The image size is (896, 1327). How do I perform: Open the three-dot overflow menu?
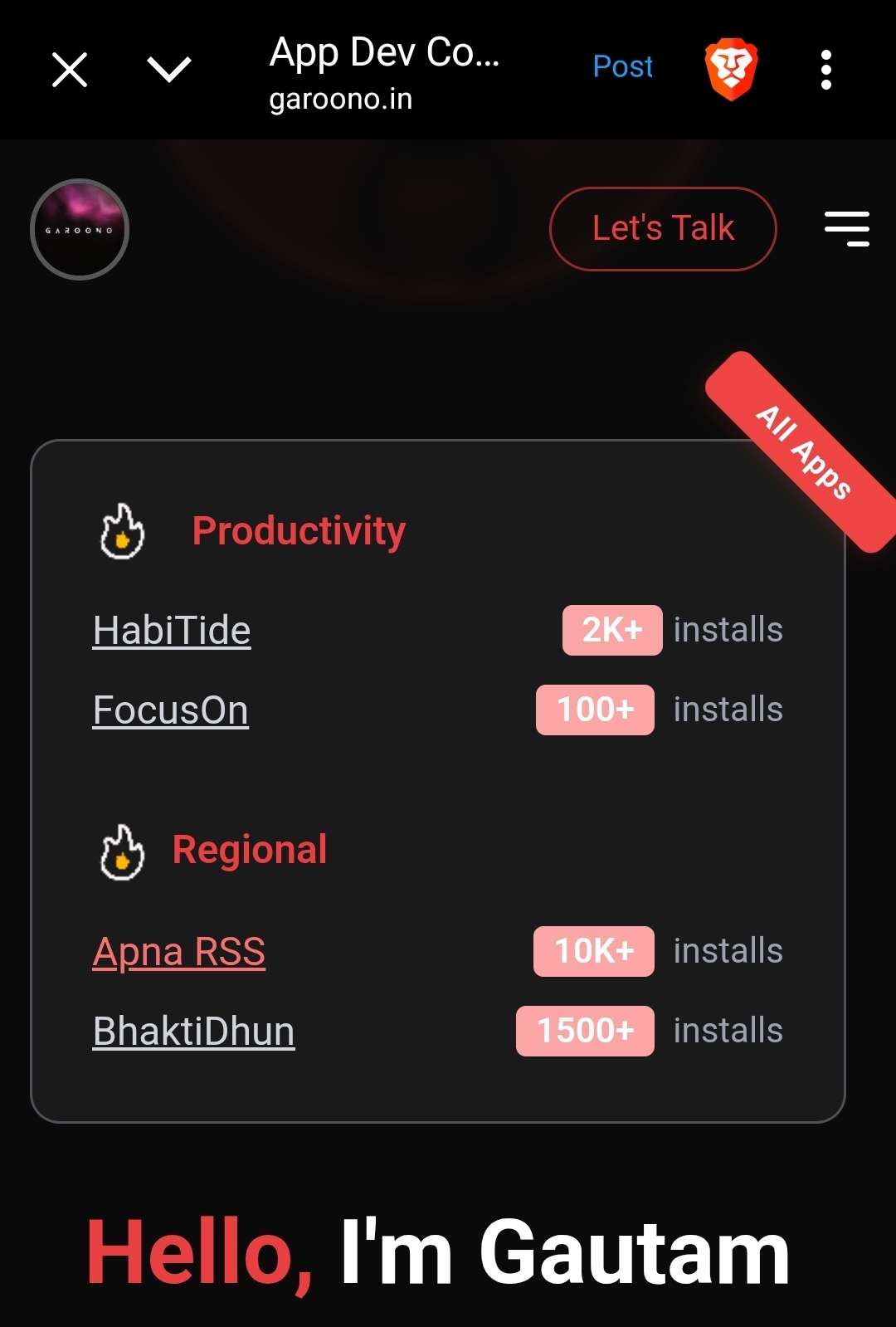point(825,70)
